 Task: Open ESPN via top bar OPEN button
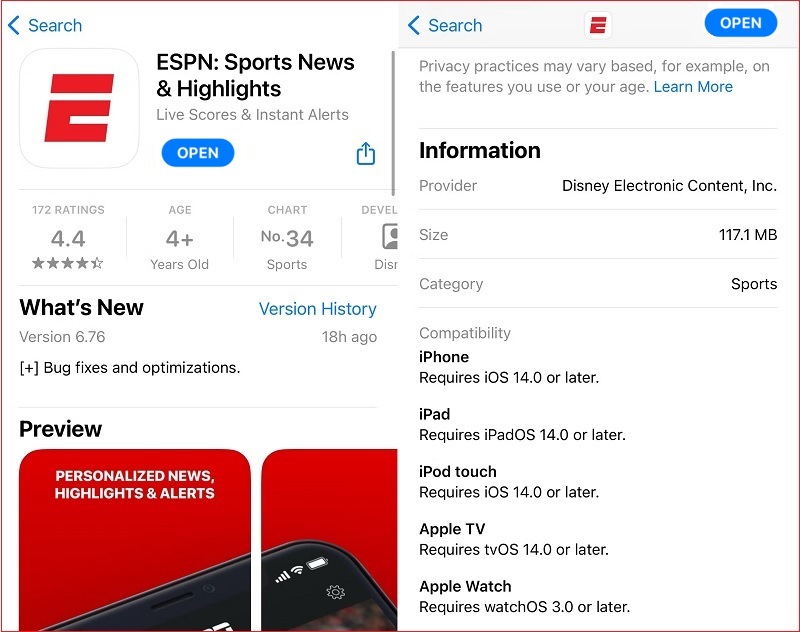coord(740,24)
